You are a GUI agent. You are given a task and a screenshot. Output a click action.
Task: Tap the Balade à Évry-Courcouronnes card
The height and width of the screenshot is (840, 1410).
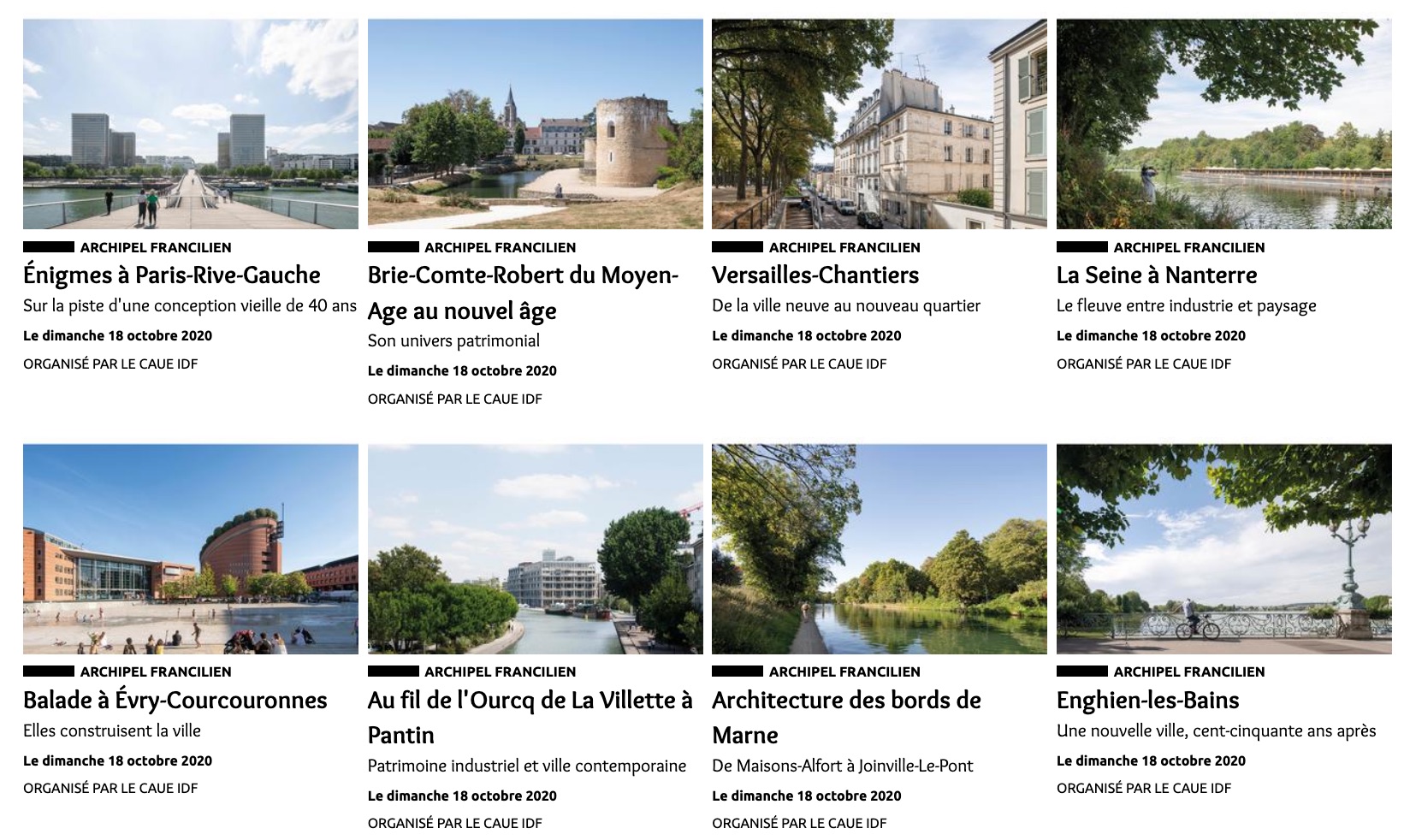point(175,701)
